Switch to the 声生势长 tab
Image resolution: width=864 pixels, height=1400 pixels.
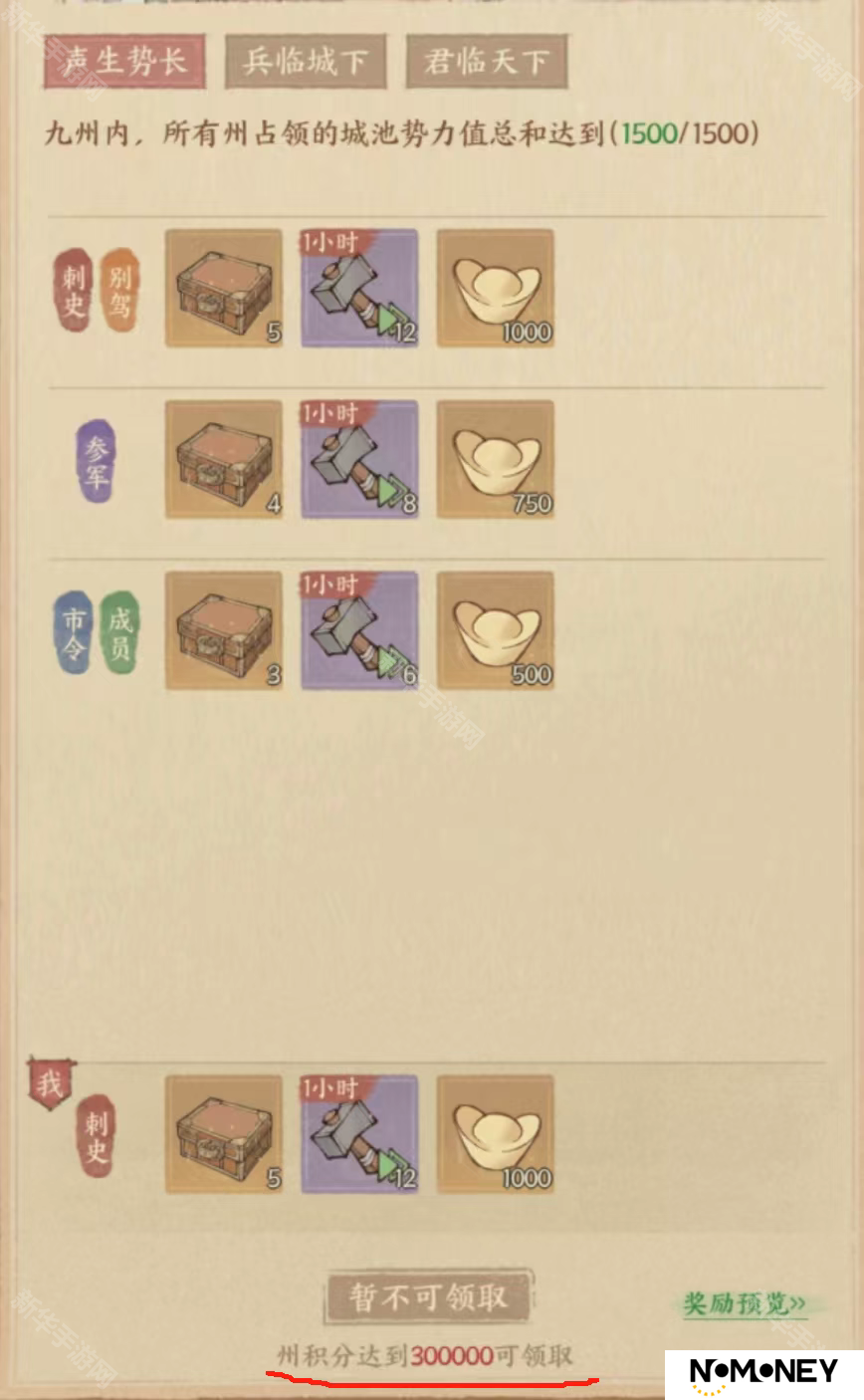tap(123, 63)
